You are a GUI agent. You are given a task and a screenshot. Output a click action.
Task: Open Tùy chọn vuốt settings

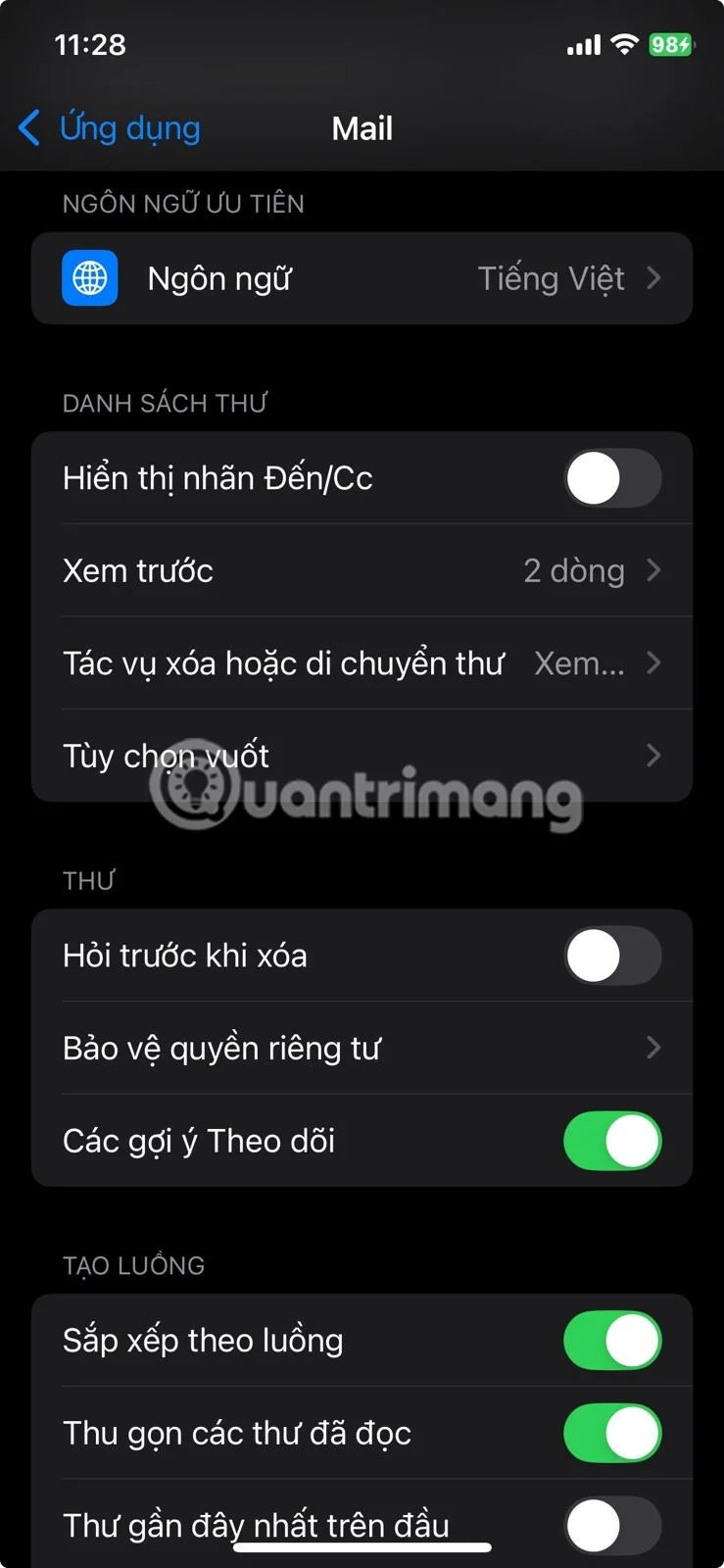(x=362, y=756)
